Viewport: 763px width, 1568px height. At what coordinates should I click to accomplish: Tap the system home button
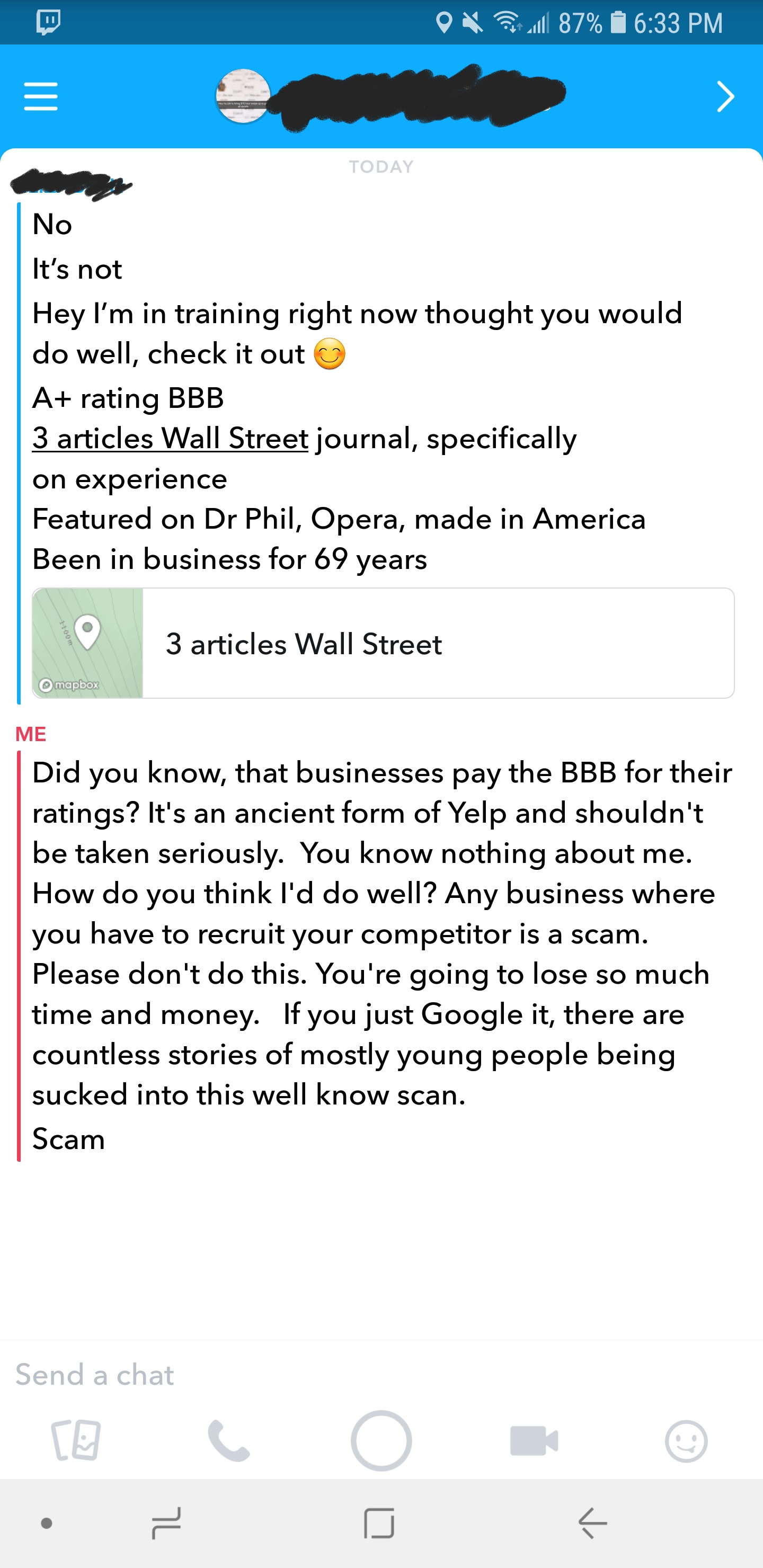[379, 1523]
